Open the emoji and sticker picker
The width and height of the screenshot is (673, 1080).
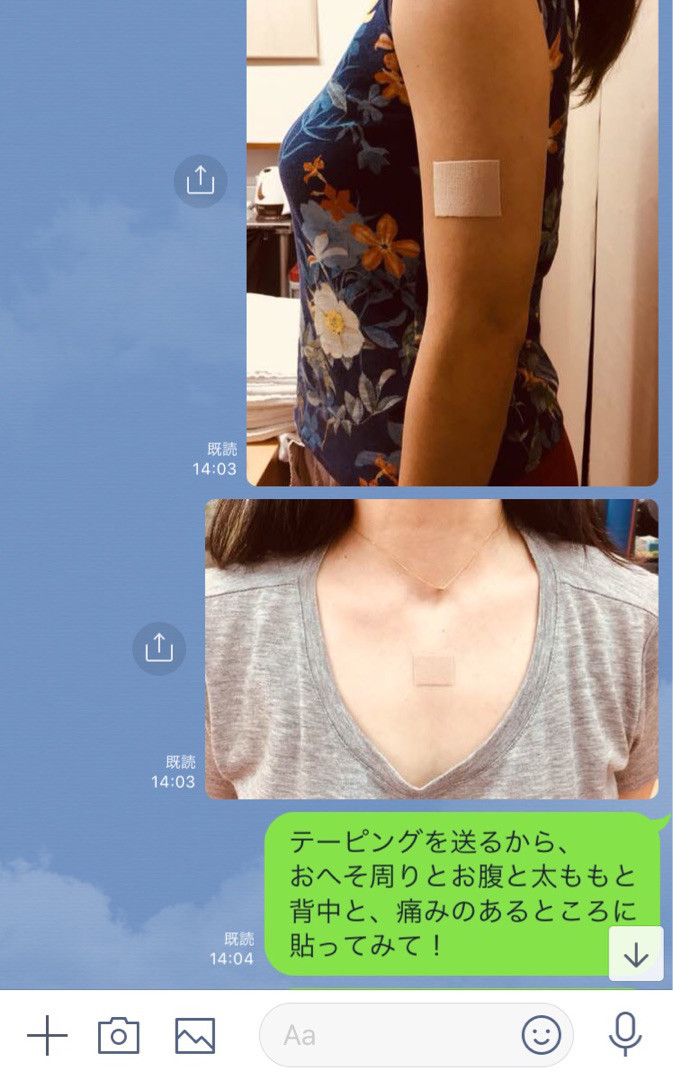pyautogui.click(x=541, y=1036)
